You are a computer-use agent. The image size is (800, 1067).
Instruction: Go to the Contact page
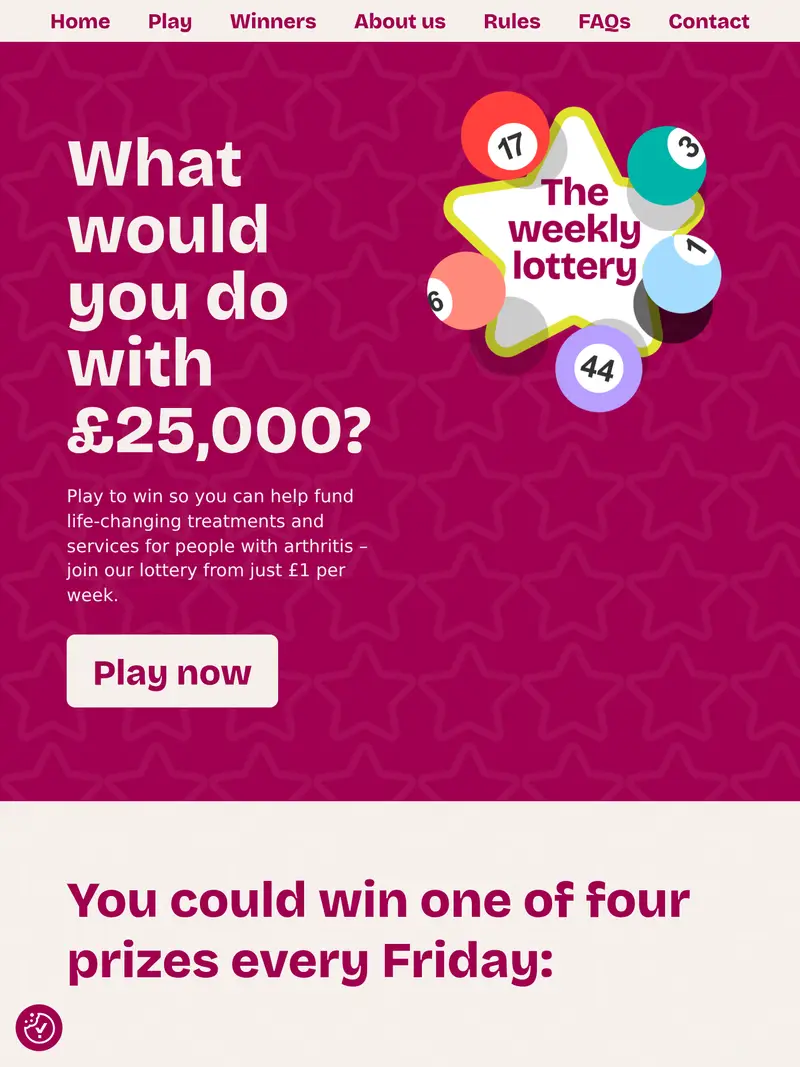tap(709, 21)
